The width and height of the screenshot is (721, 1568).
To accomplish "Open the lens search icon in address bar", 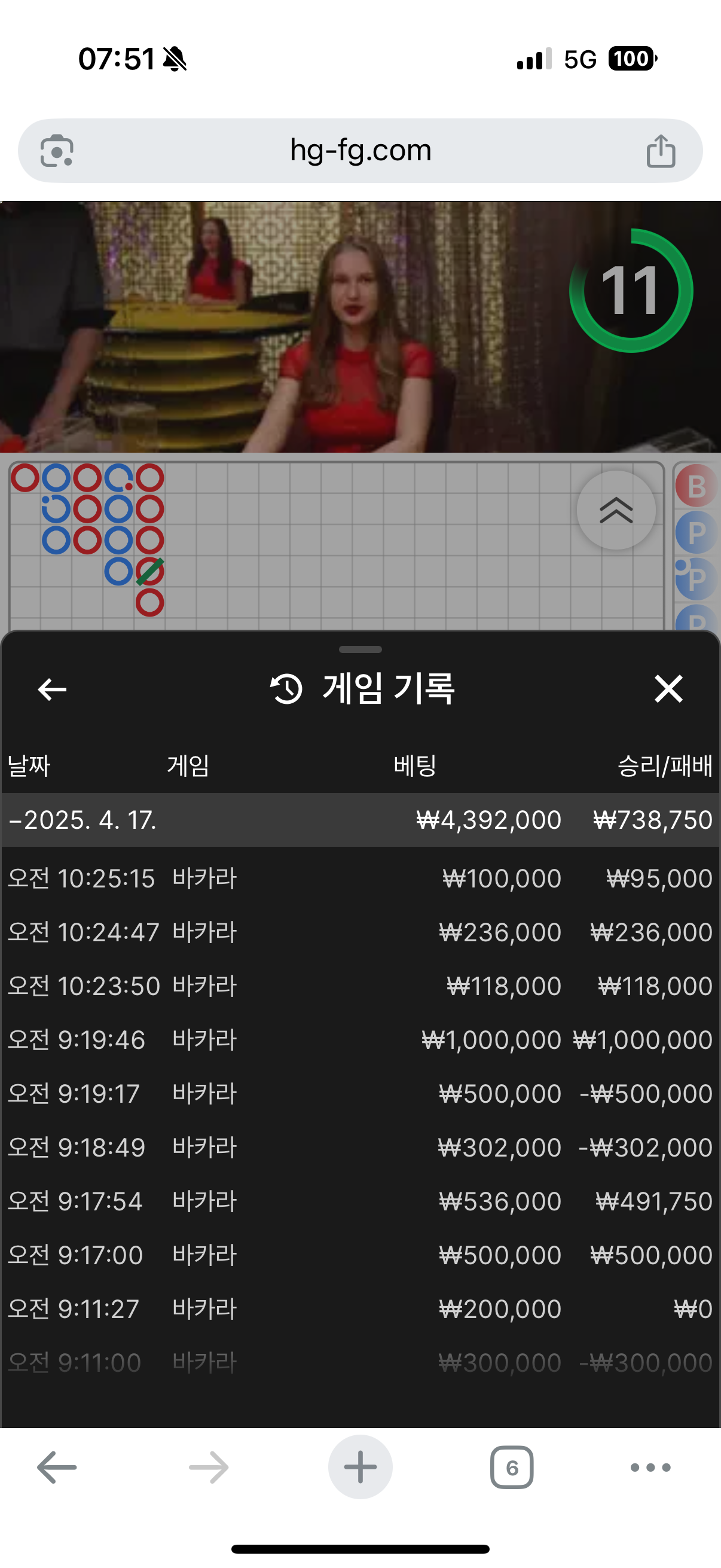I will pyautogui.click(x=57, y=151).
